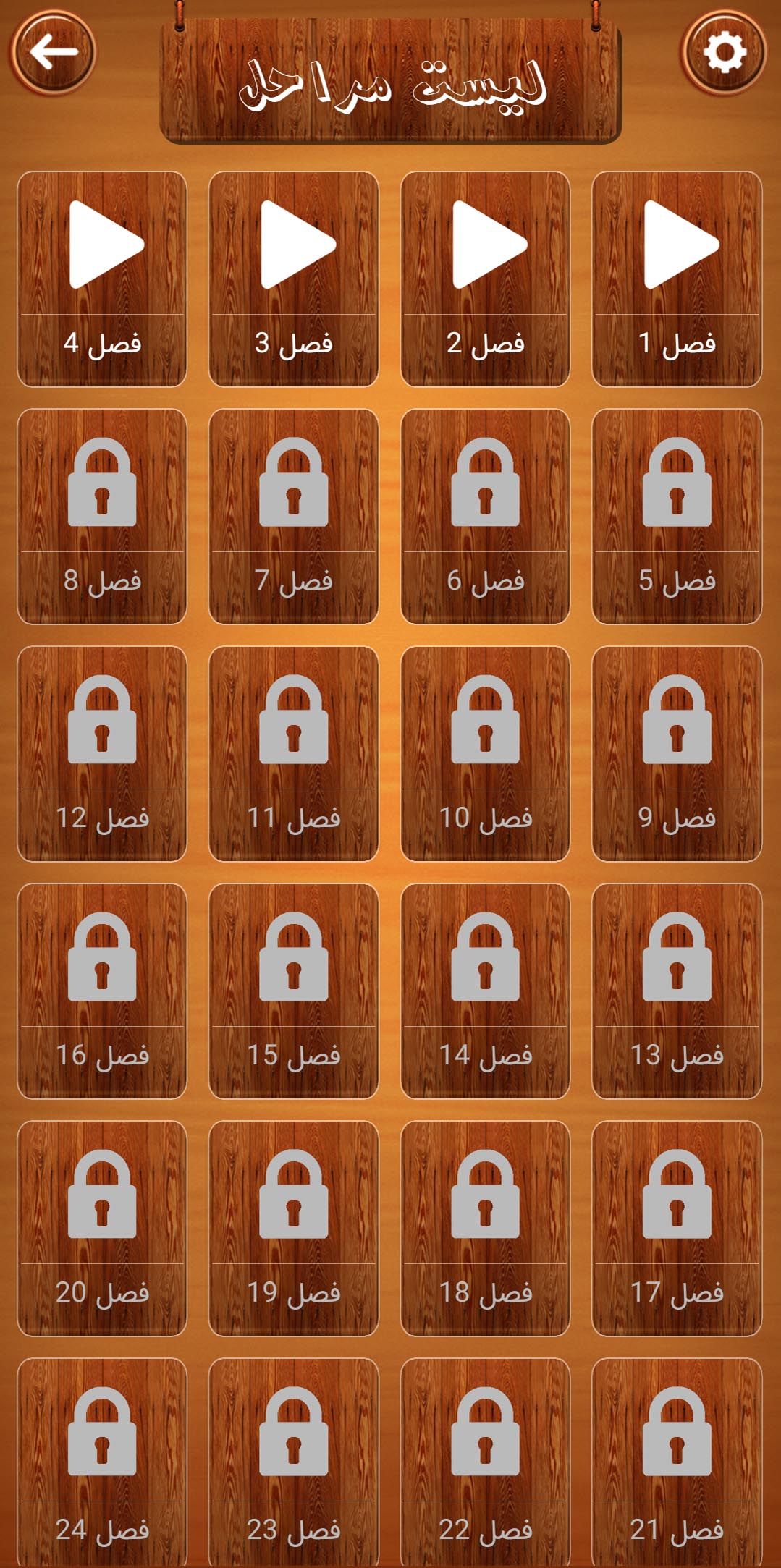Open chapter فصل 3
781x1568 pixels.
pyautogui.click(x=293, y=279)
